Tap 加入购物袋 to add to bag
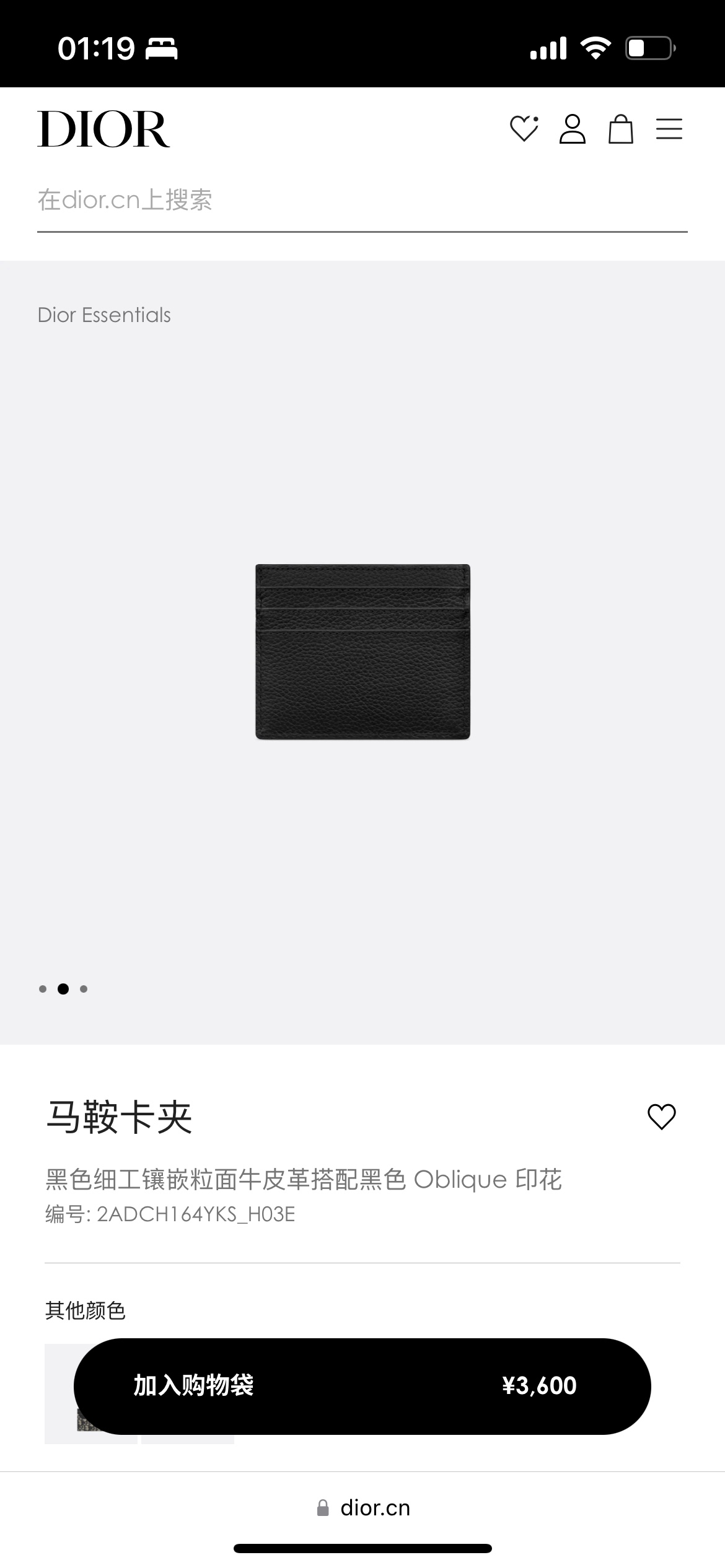This screenshot has height=1568, width=725. click(x=362, y=1386)
